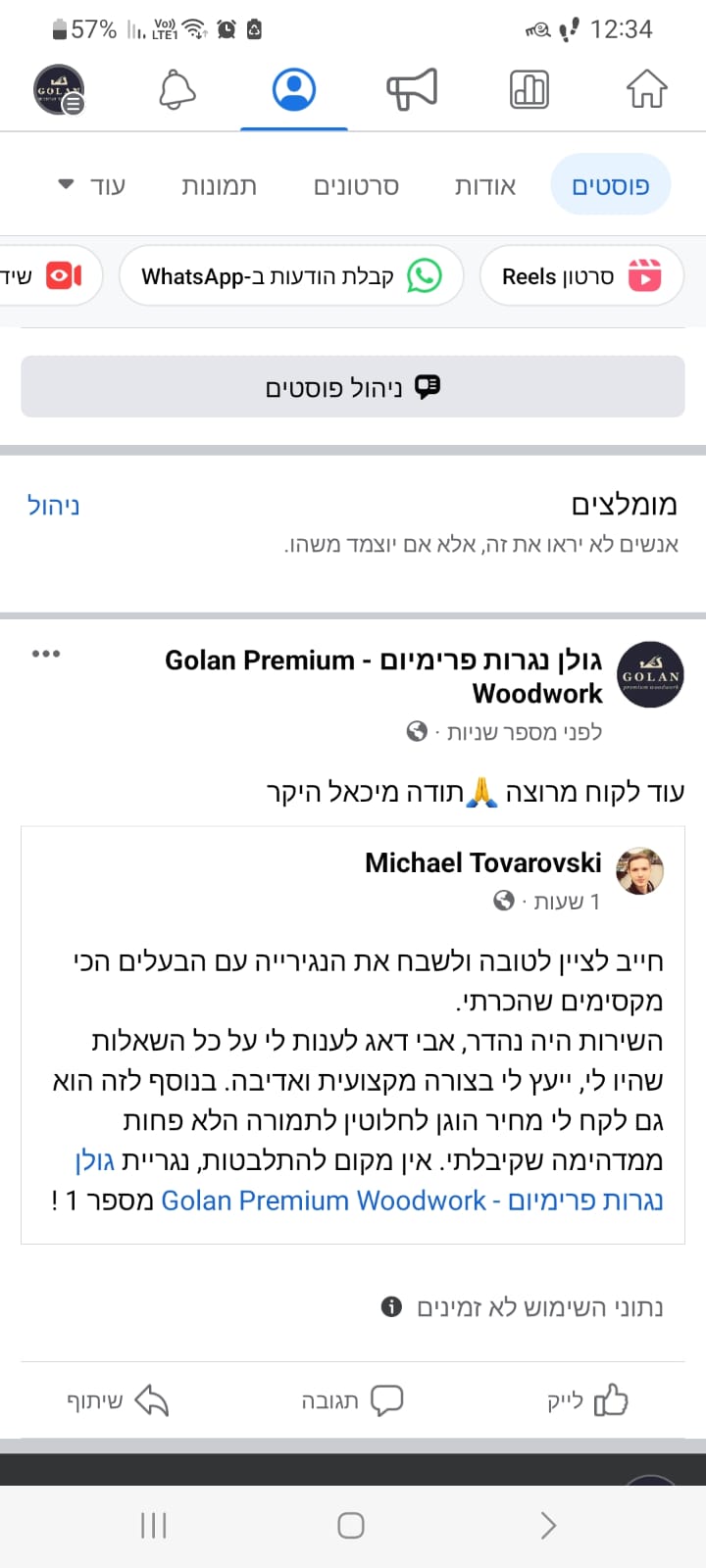Tap קבלת הודעות ב-WhatsApp chip
This screenshot has height=1568, width=706.
pyautogui.click(x=291, y=276)
